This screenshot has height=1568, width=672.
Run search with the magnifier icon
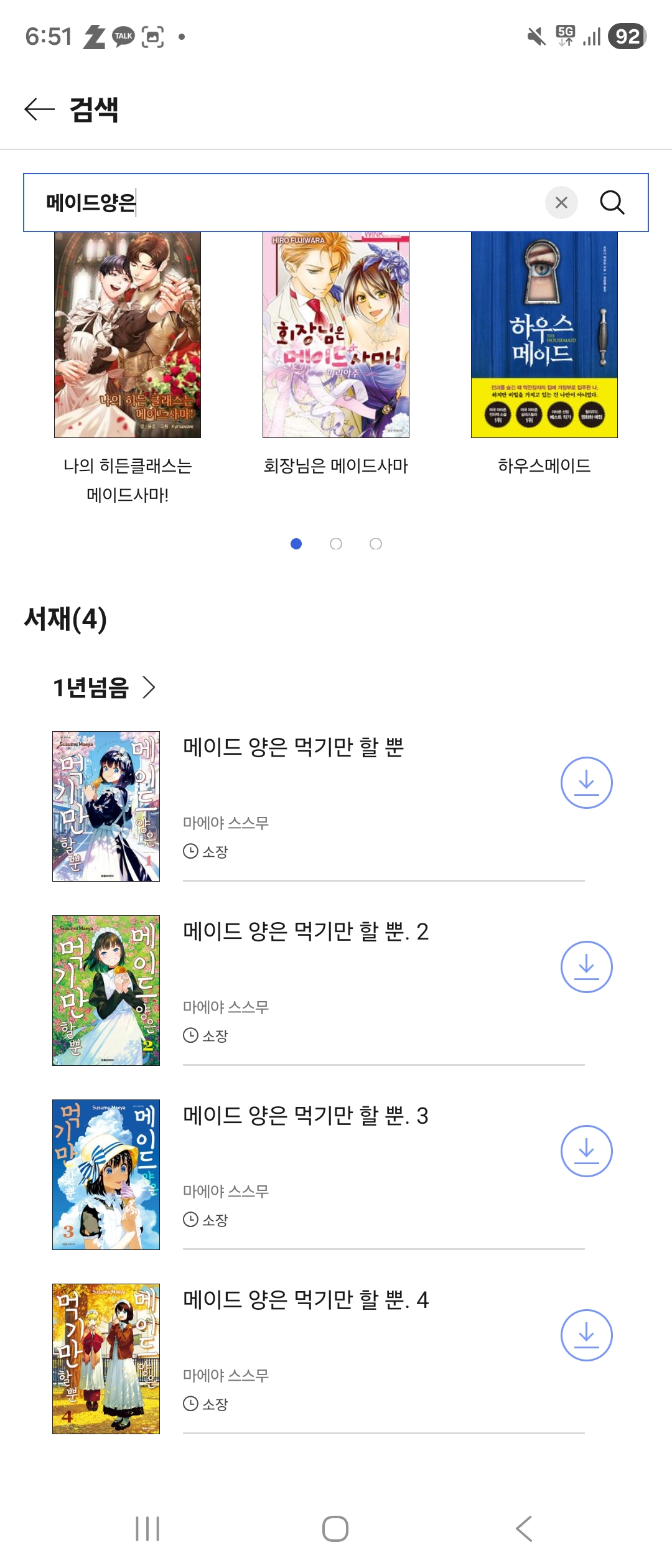point(612,203)
